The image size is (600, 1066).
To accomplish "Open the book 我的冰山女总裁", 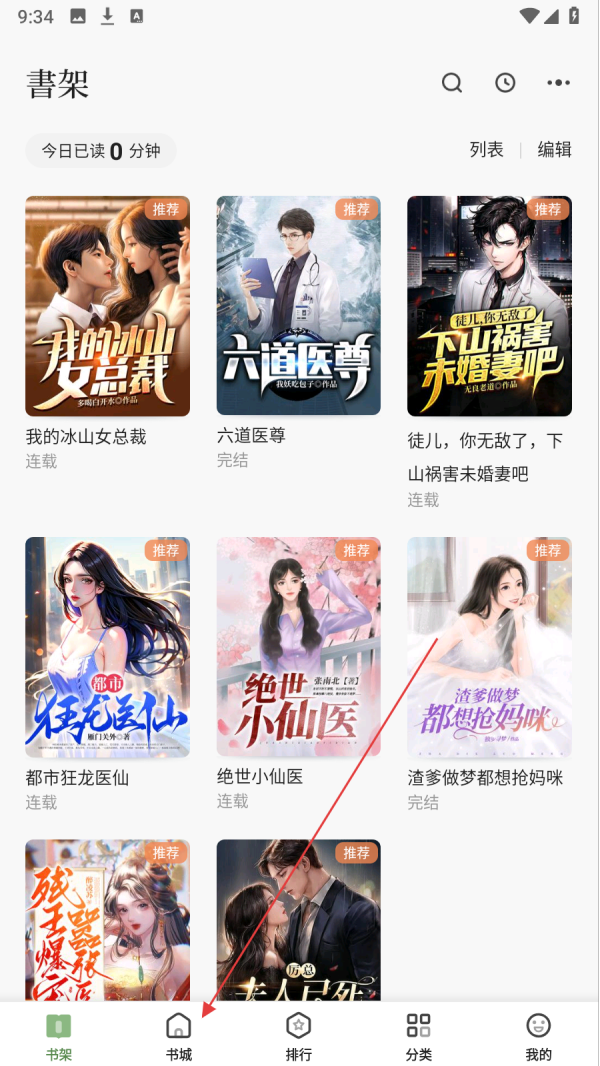I will [107, 306].
